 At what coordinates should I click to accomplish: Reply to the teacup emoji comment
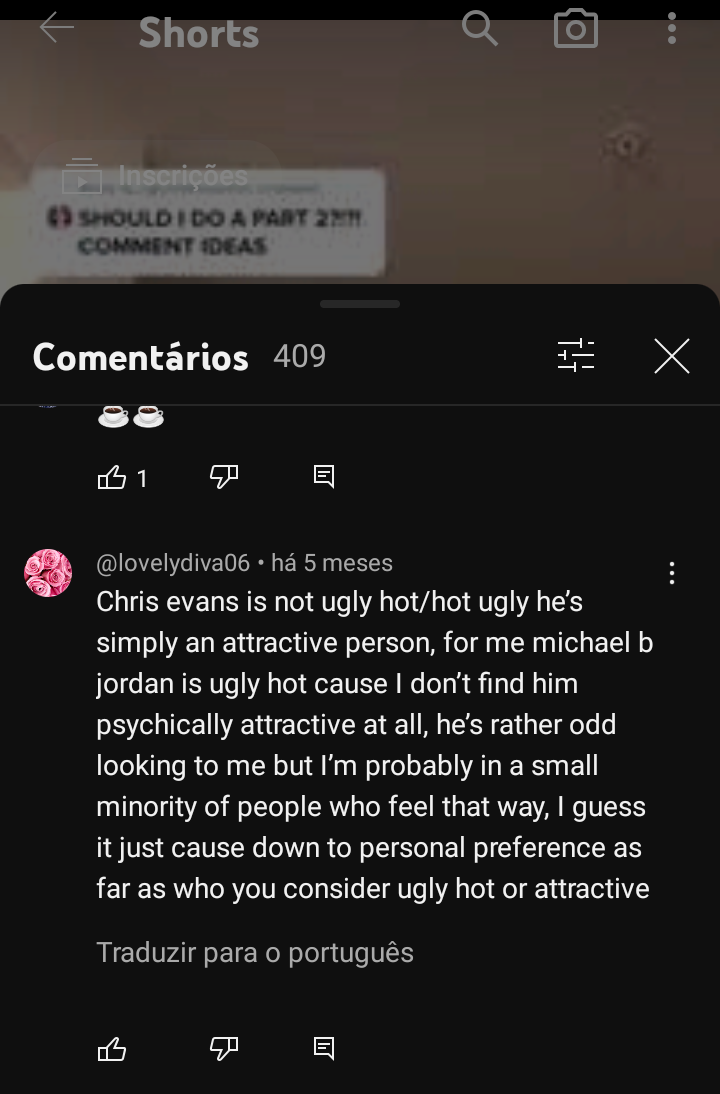coord(324,477)
